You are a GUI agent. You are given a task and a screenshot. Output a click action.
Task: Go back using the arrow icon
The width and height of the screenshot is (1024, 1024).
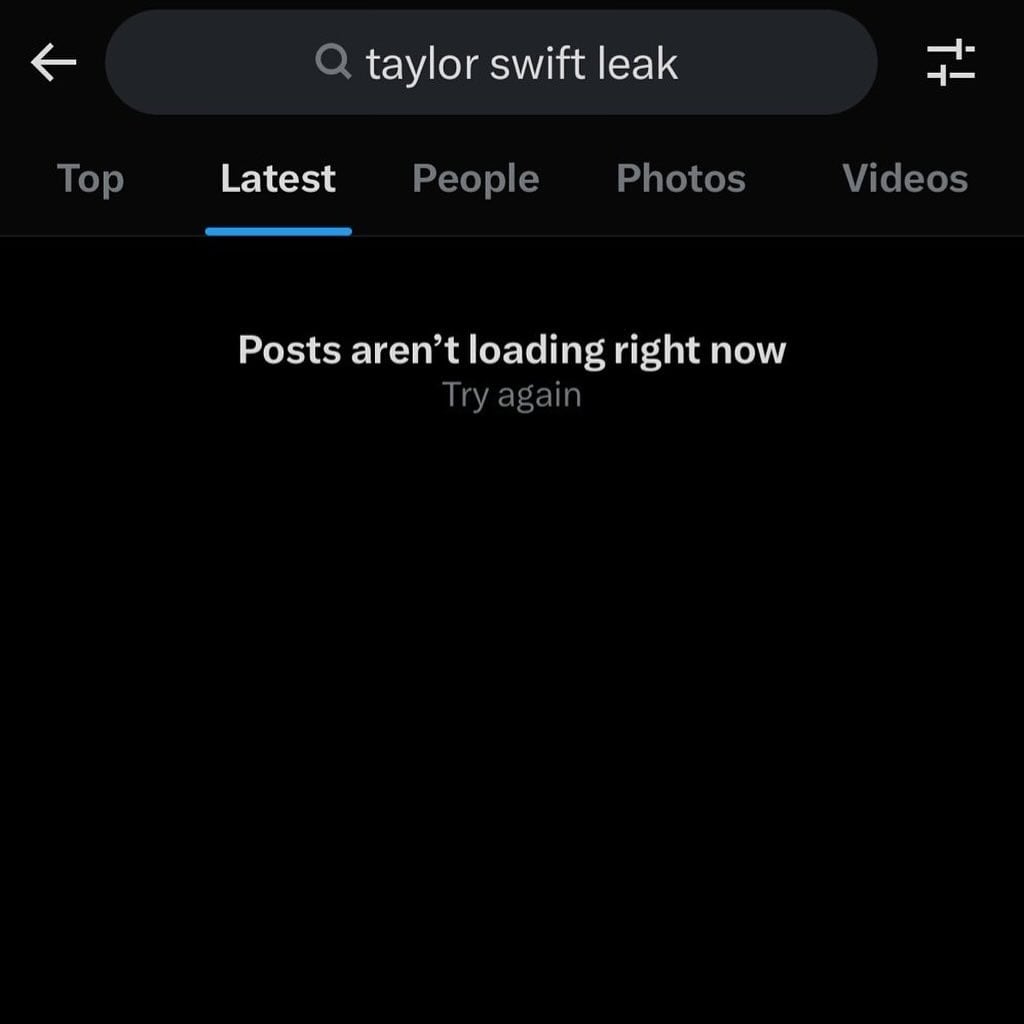pos(54,63)
